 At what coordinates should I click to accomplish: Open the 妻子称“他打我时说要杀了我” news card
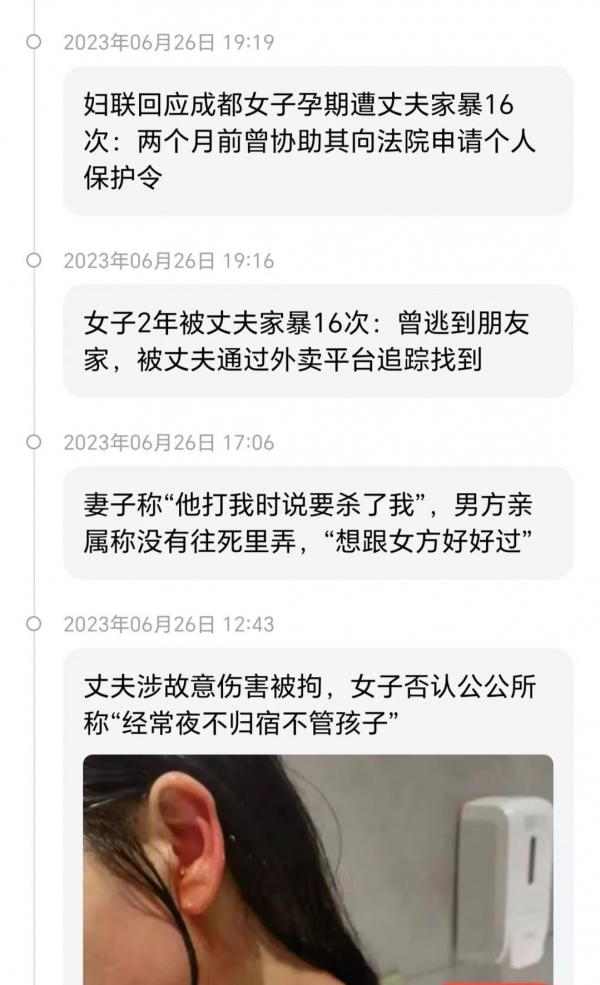[x=318, y=523]
